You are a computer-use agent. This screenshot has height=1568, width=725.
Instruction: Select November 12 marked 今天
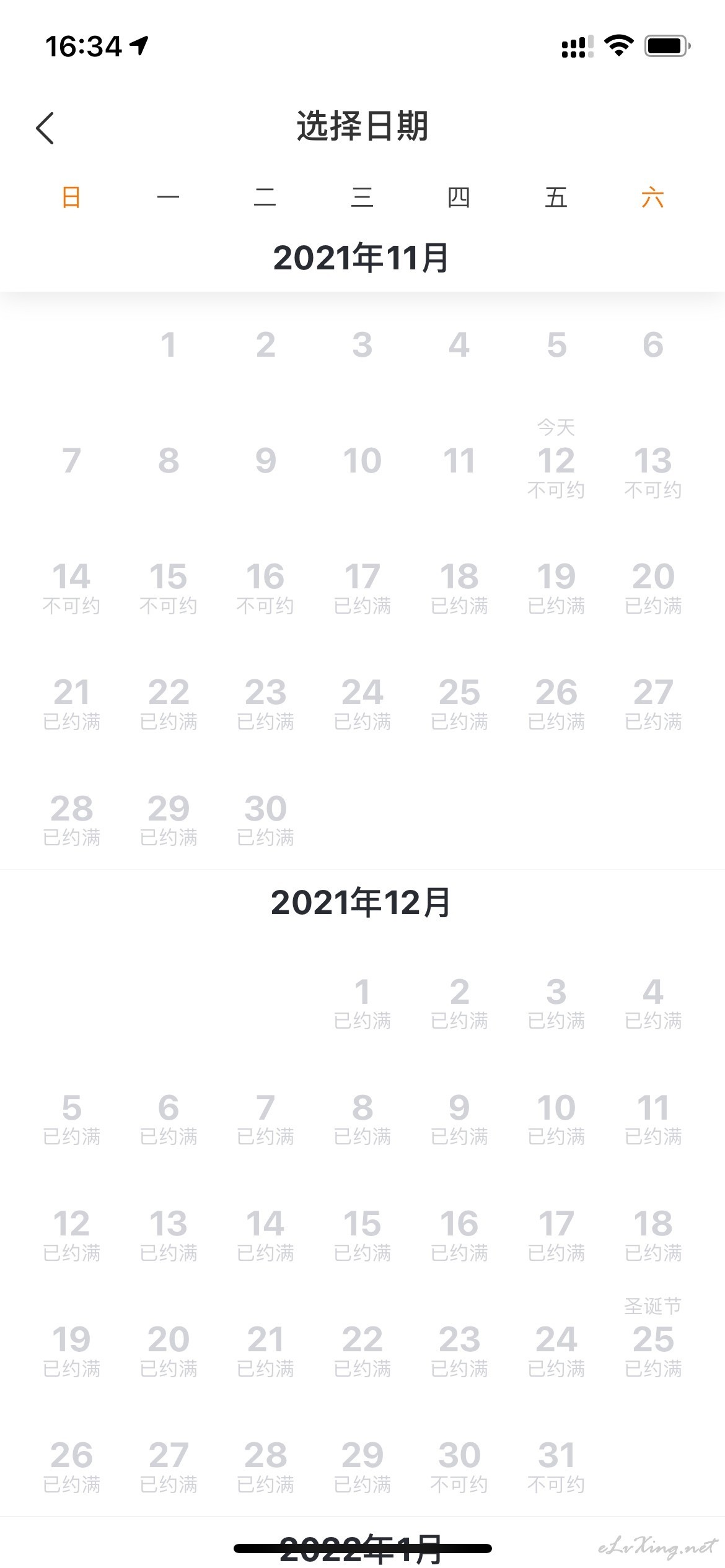pos(556,460)
